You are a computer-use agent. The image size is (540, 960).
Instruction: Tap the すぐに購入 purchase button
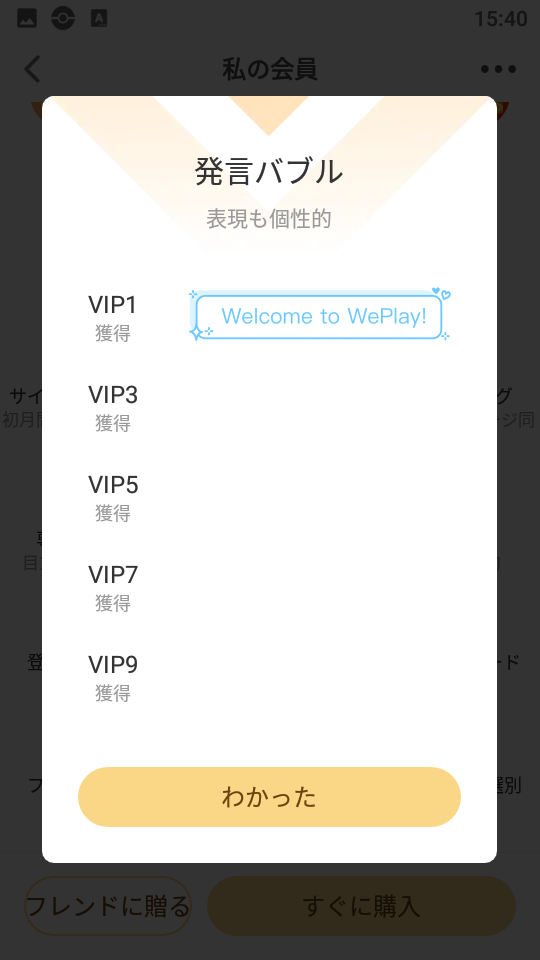pos(361,906)
